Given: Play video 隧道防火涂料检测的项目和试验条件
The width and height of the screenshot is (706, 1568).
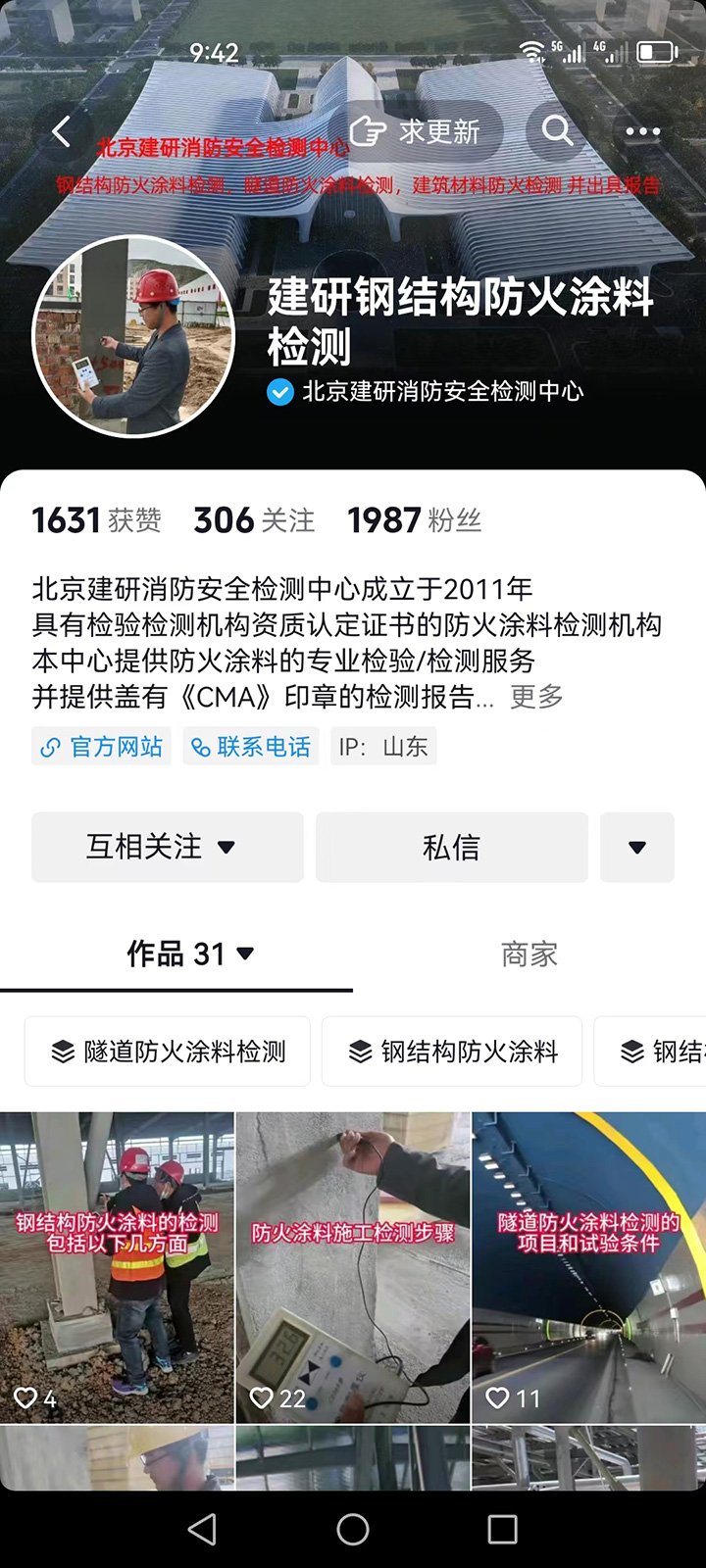Looking at the screenshot, I should tap(588, 1267).
